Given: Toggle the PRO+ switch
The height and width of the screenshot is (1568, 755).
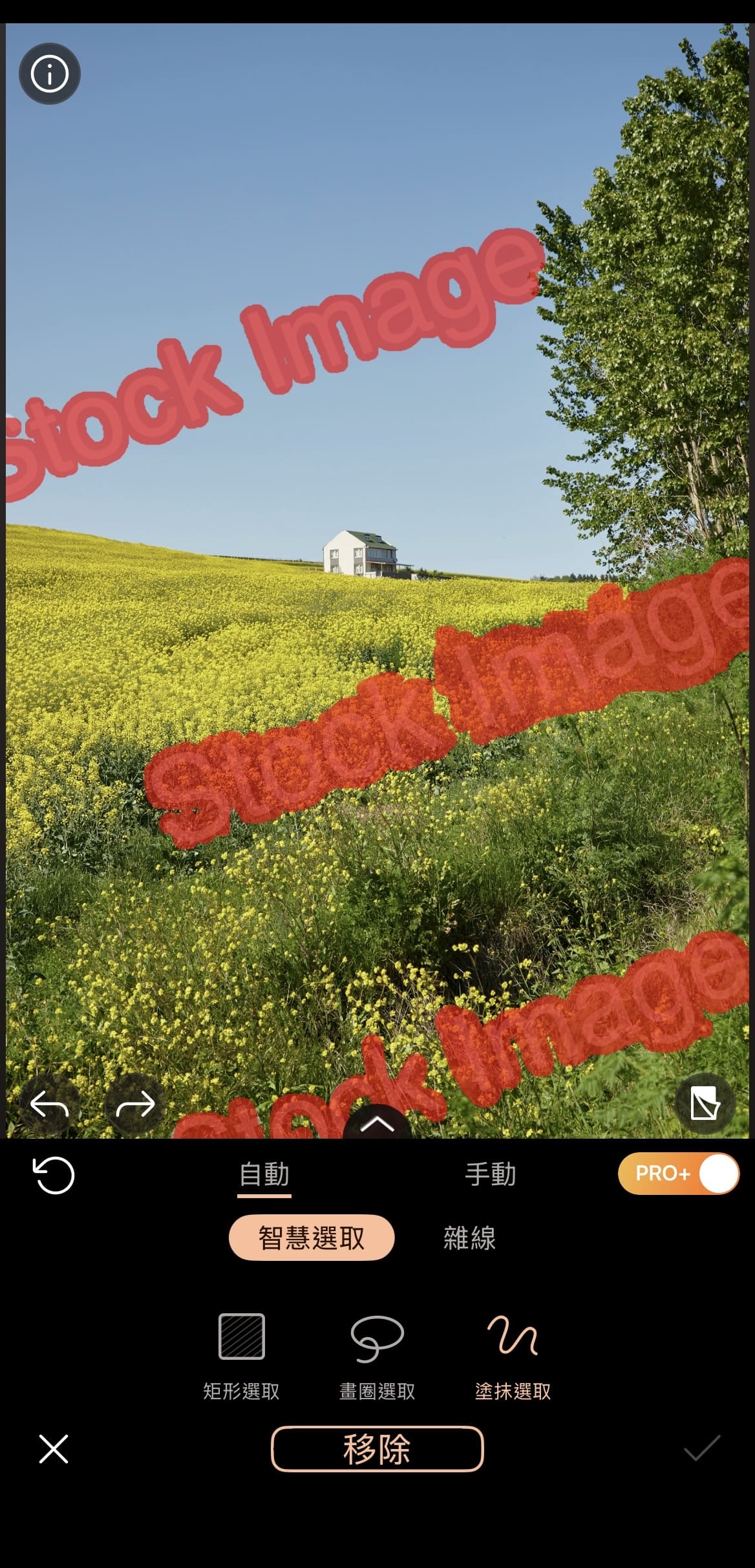Looking at the screenshot, I should 679,1174.
